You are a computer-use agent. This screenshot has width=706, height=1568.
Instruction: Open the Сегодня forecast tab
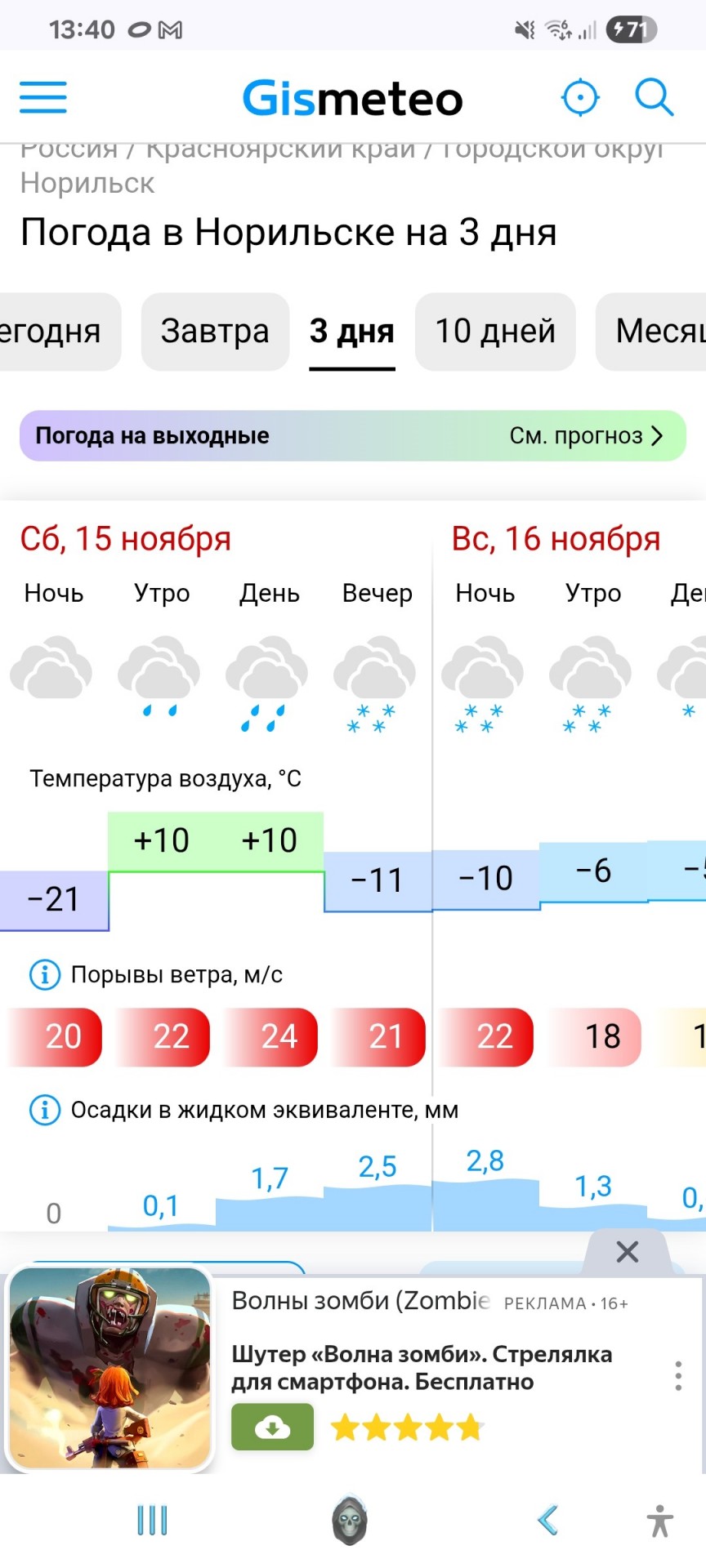[57, 332]
